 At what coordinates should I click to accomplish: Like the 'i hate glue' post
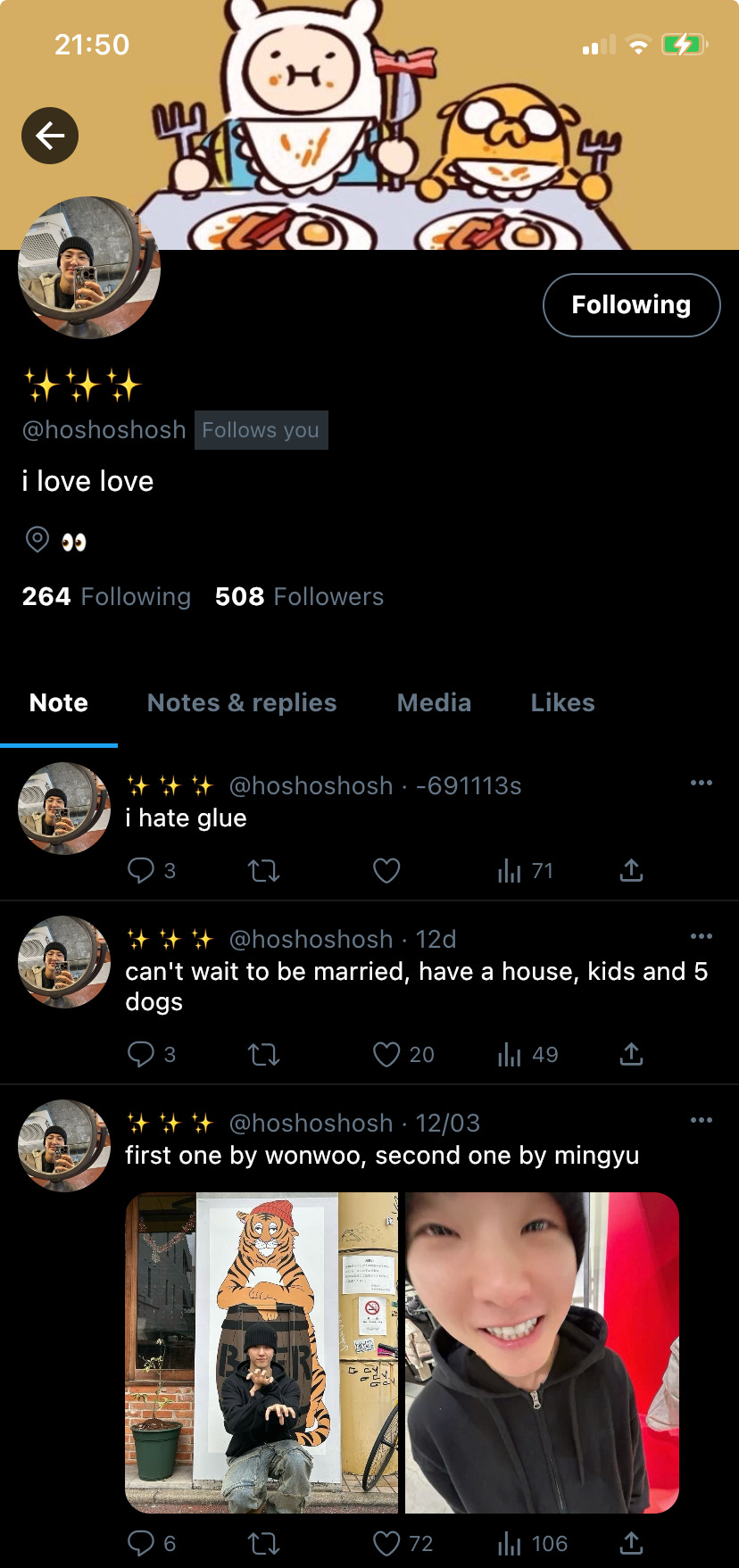(386, 870)
